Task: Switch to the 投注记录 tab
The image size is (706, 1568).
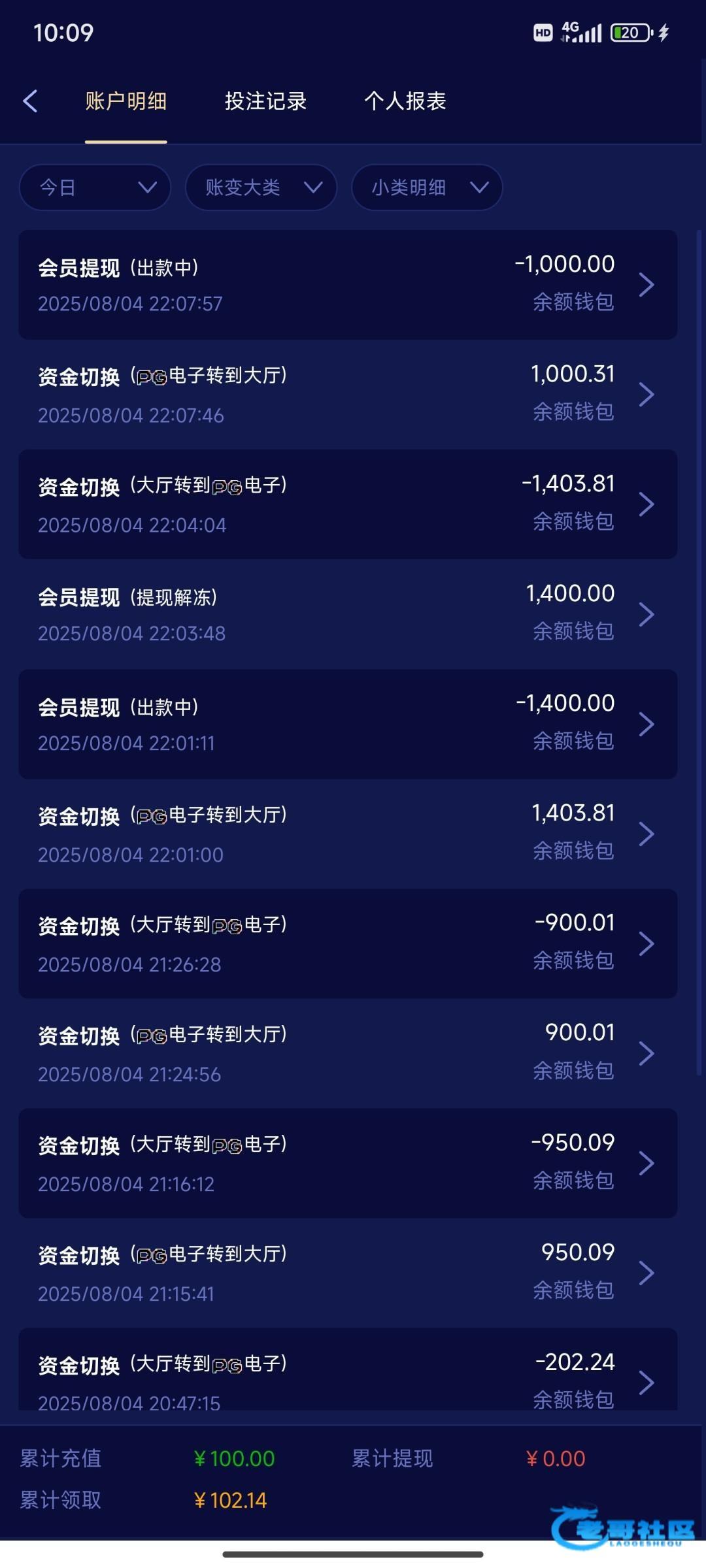Action: click(265, 101)
